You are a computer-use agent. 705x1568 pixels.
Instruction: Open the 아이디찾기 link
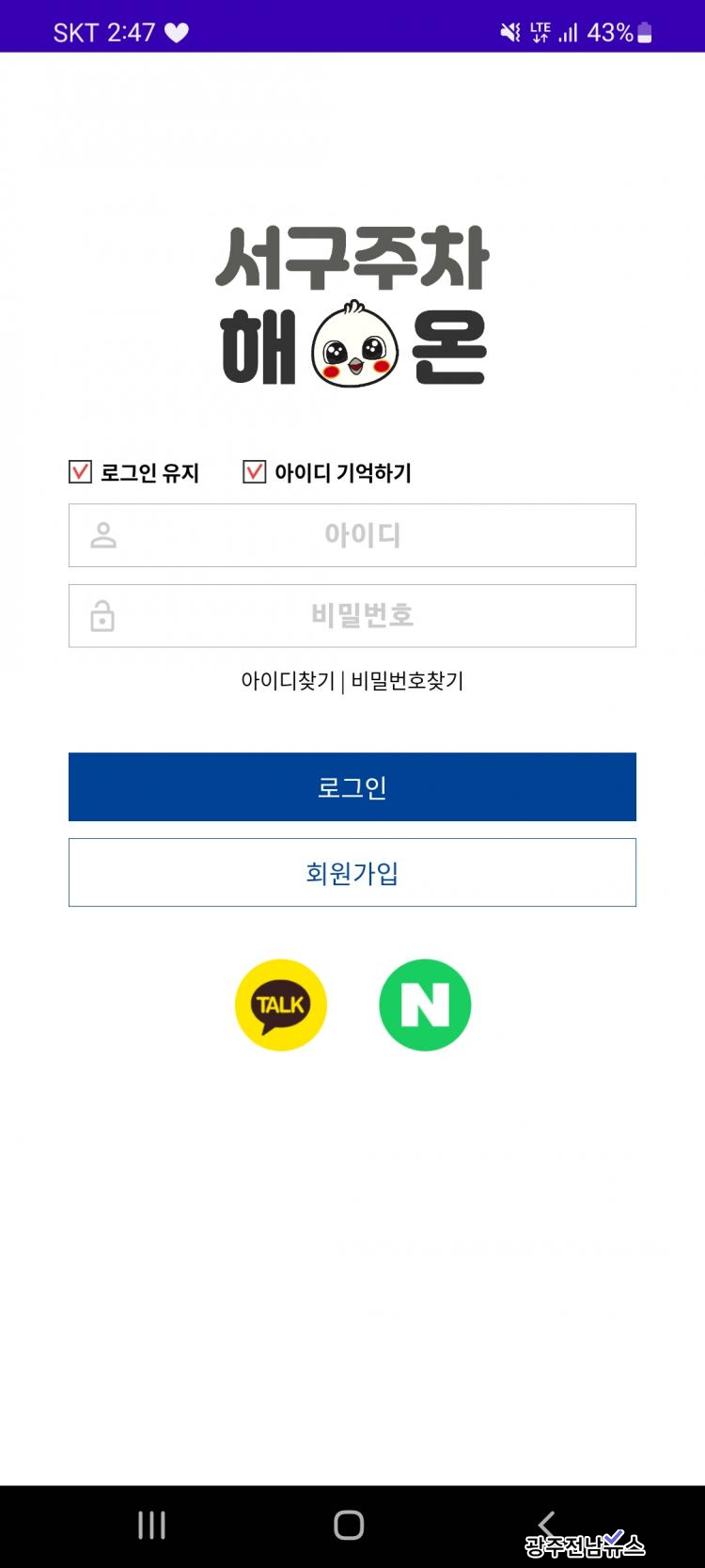click(288, 681)
